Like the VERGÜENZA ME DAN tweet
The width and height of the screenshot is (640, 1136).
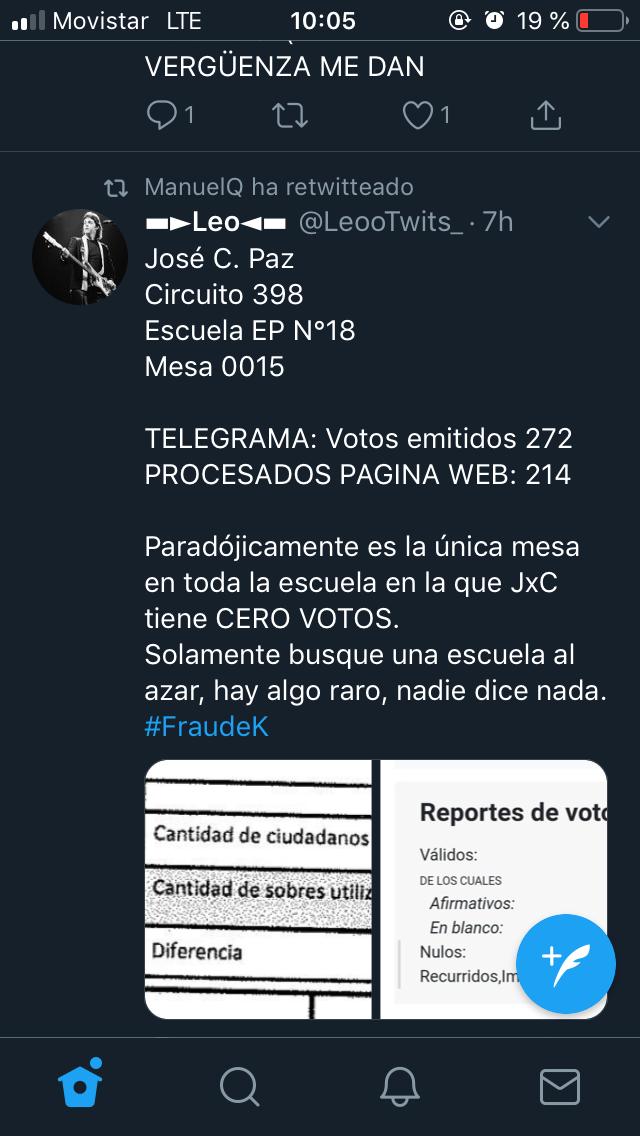(417, 116)
